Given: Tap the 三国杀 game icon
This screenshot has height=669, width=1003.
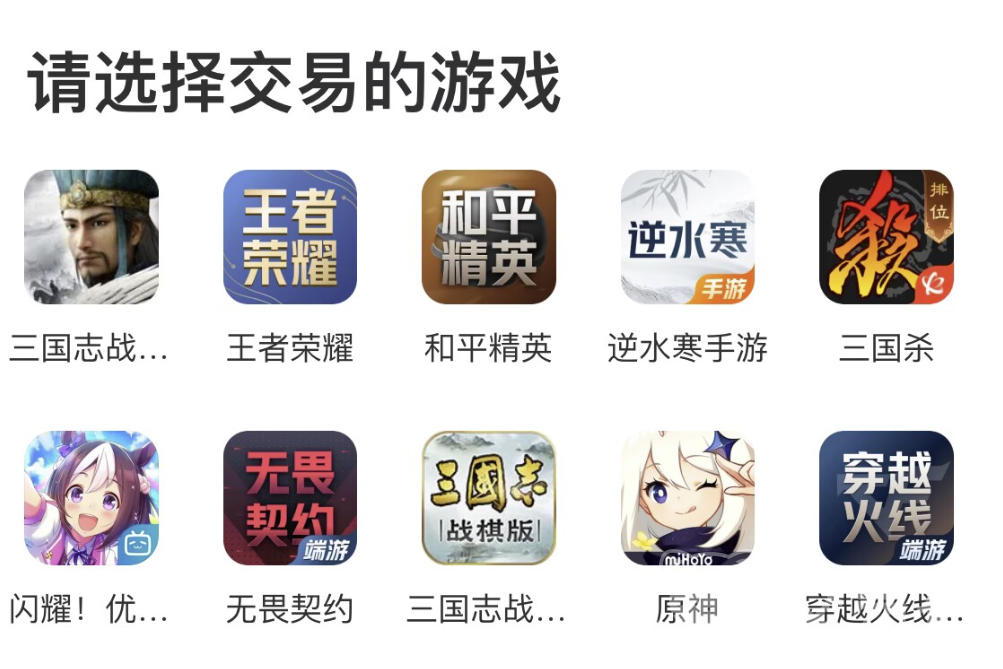Looking at the screenshot, I should pos(886,237).
